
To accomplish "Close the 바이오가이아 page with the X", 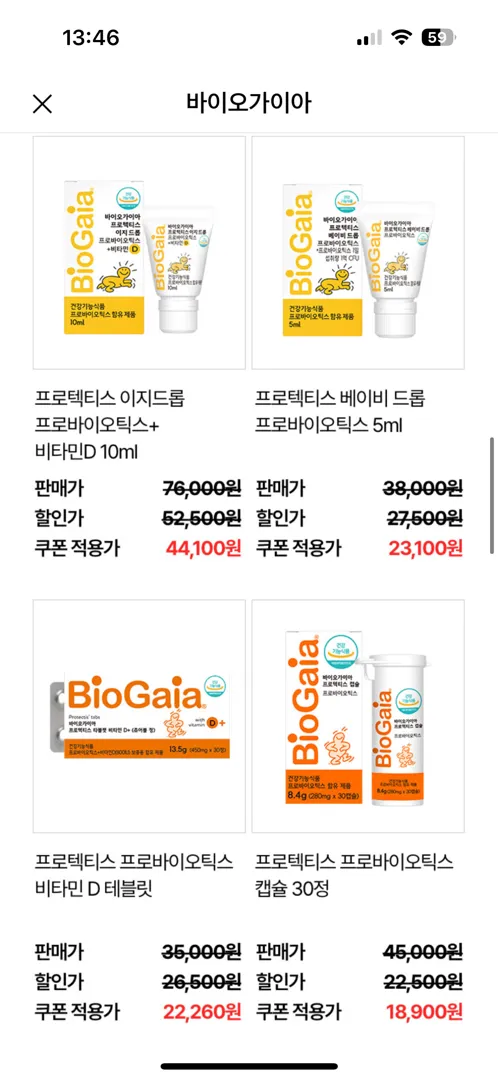I will tap(43, 104).
